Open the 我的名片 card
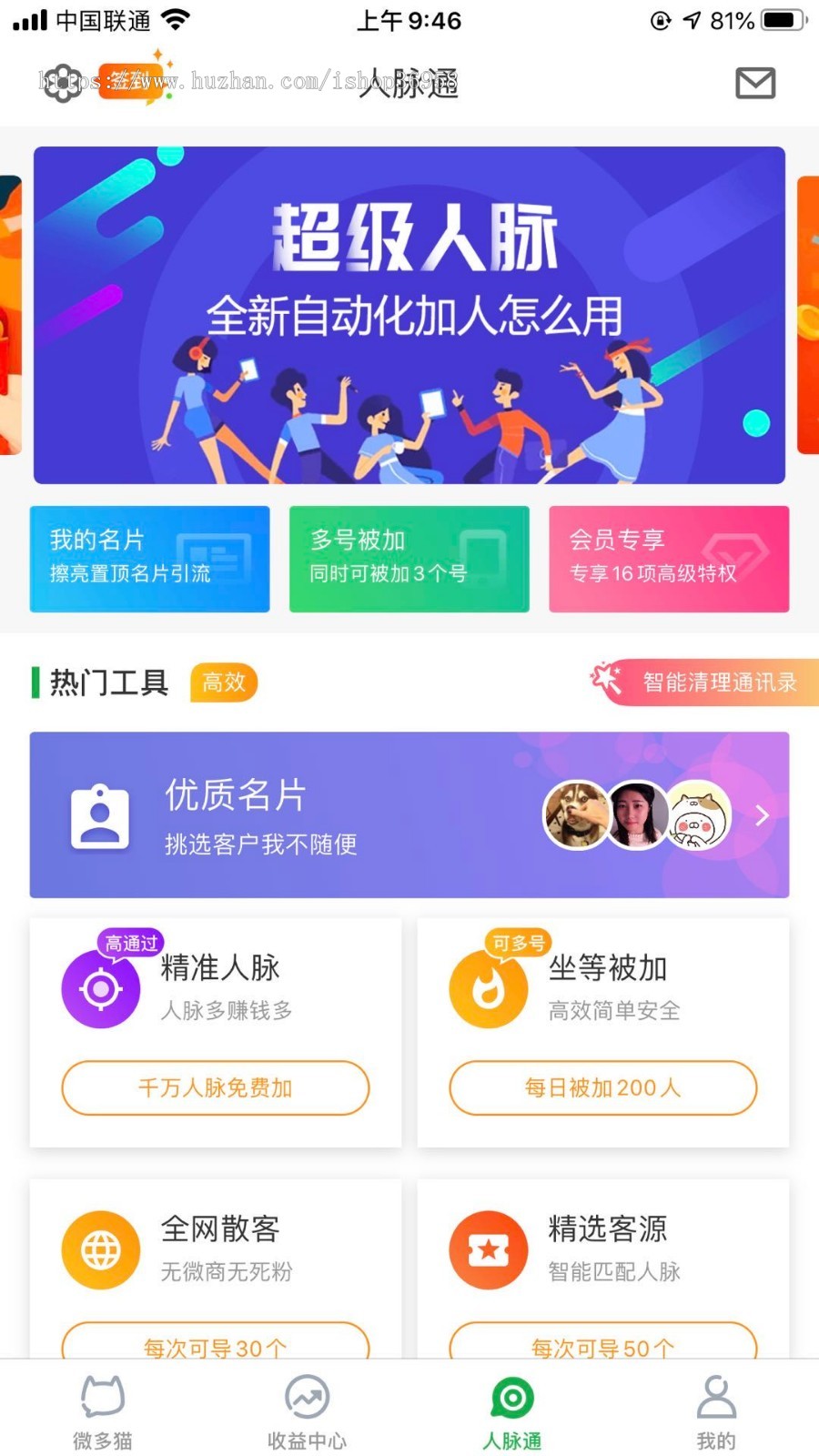Viewport: 819px width, 1456px height. pos(149,558)
